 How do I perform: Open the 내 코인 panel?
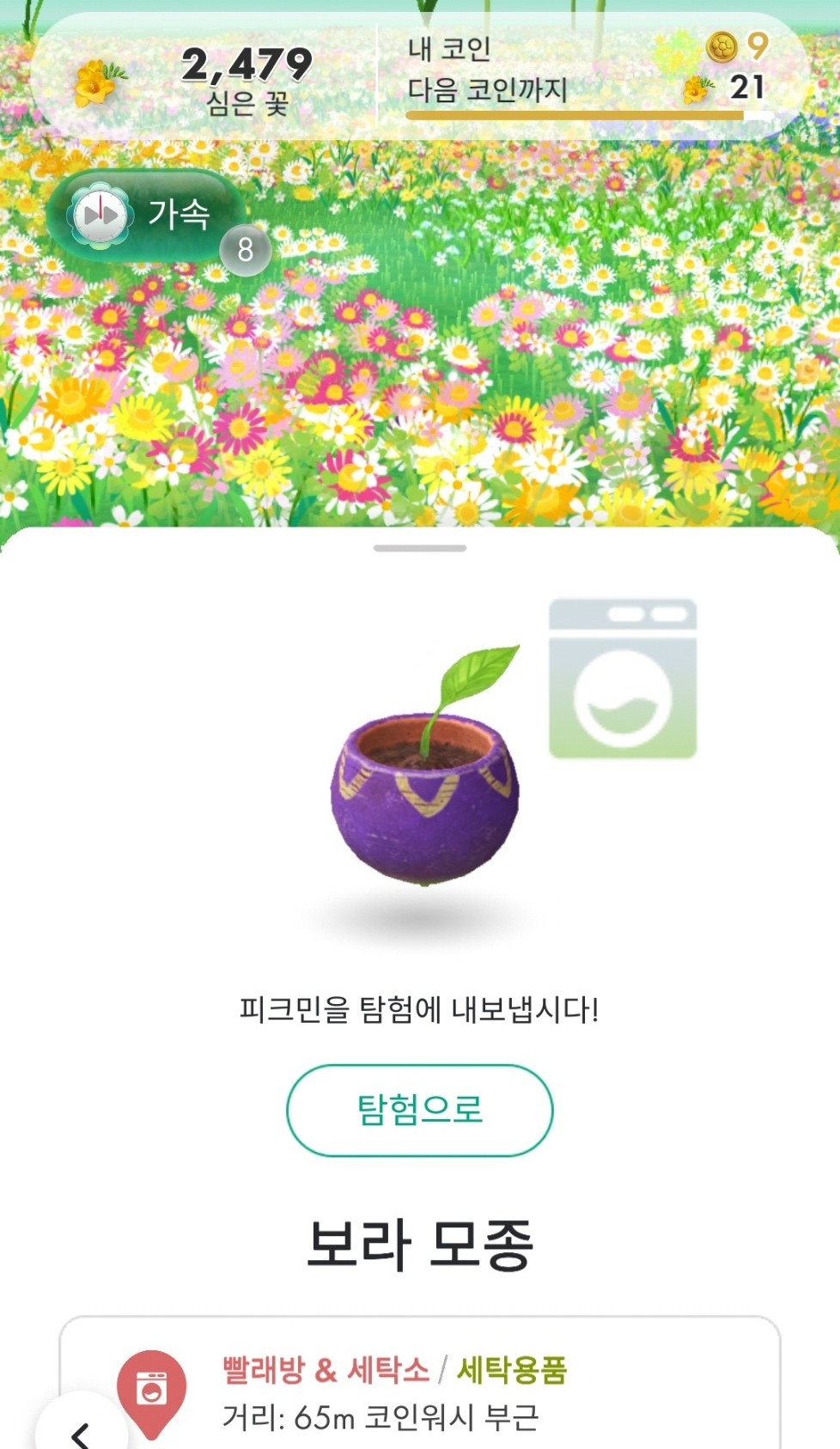584,70
